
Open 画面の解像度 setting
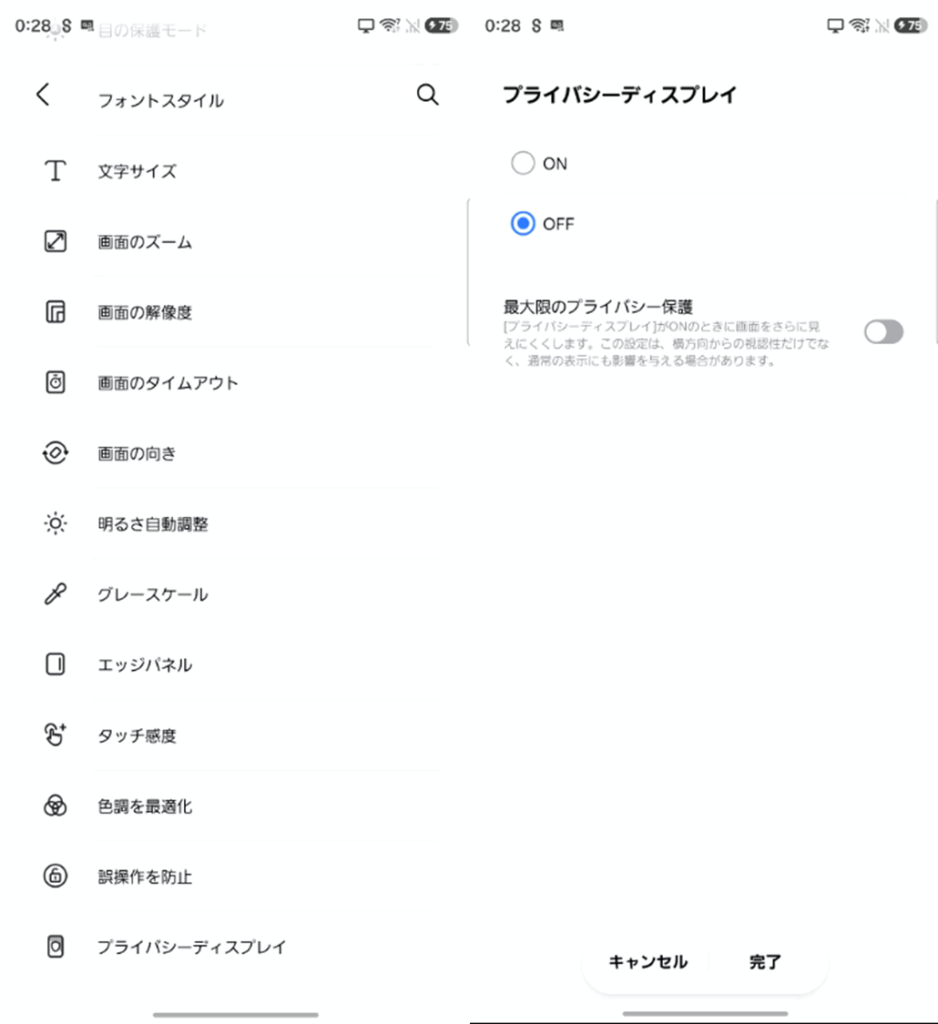[x=144, y=313]
